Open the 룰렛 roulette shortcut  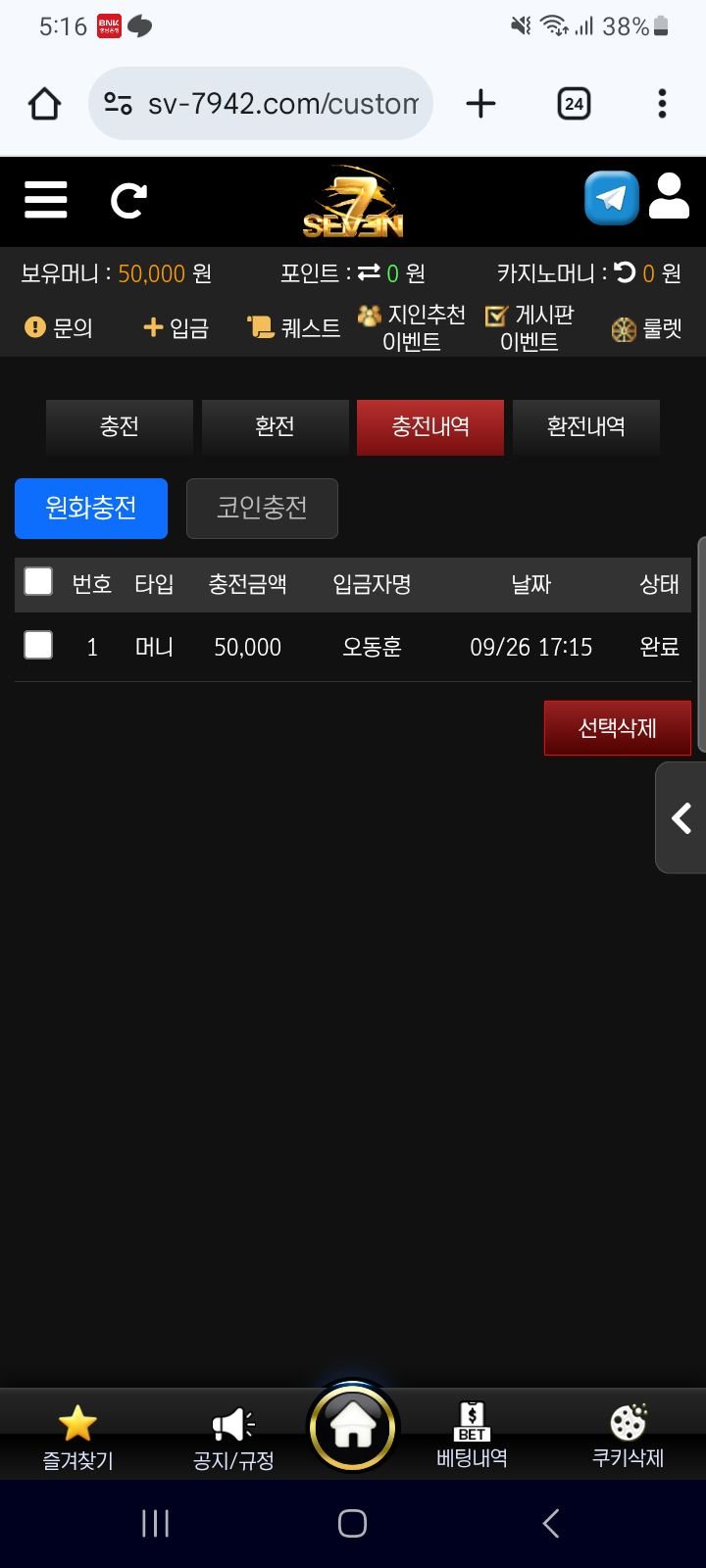646,329
